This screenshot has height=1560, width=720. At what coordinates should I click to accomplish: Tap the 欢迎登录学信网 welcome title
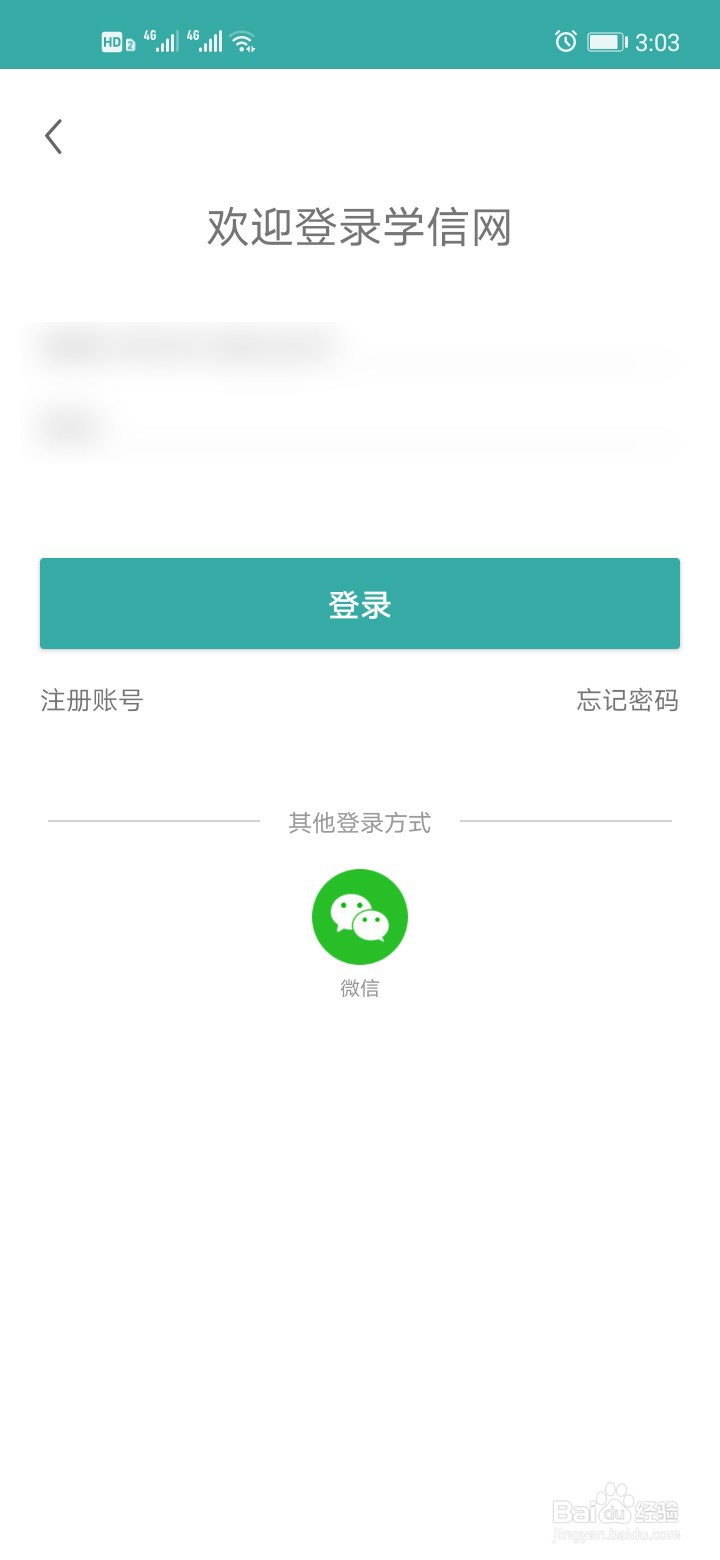pyautogui.click(x=360, y=228)
